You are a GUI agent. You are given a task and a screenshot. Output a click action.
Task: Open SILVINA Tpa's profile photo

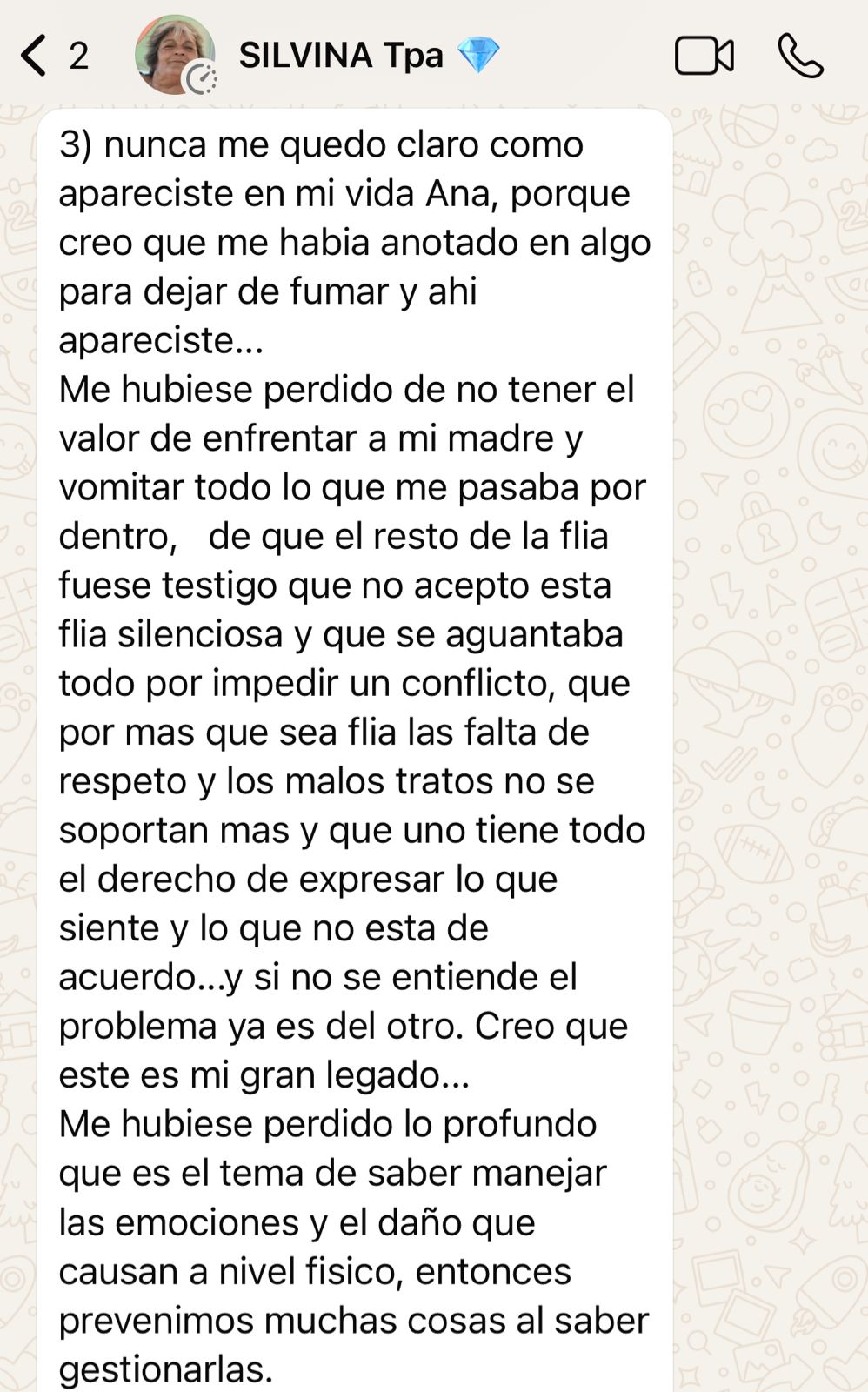point(174,55)
